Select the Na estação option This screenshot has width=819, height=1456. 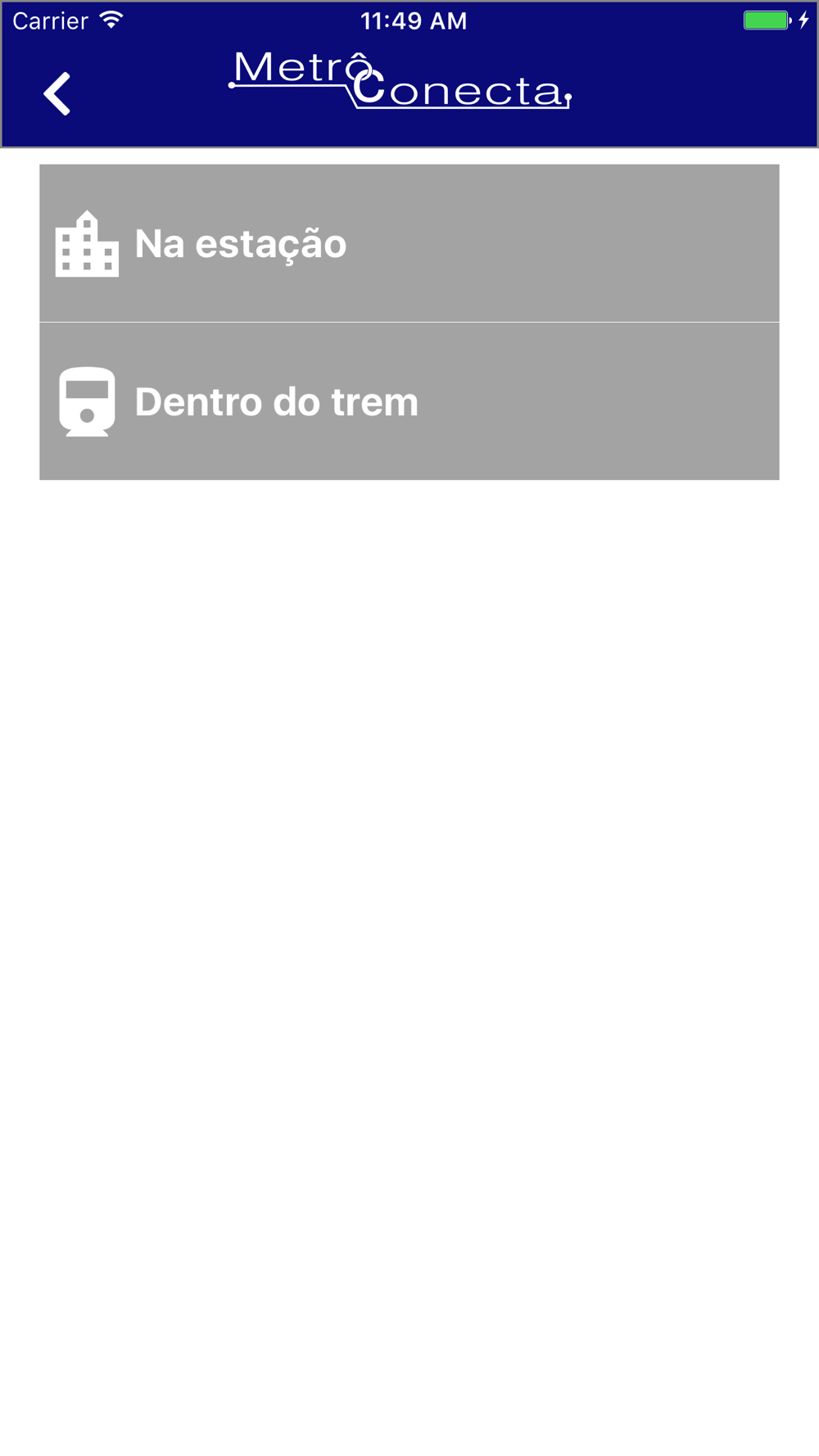point(409,243)
